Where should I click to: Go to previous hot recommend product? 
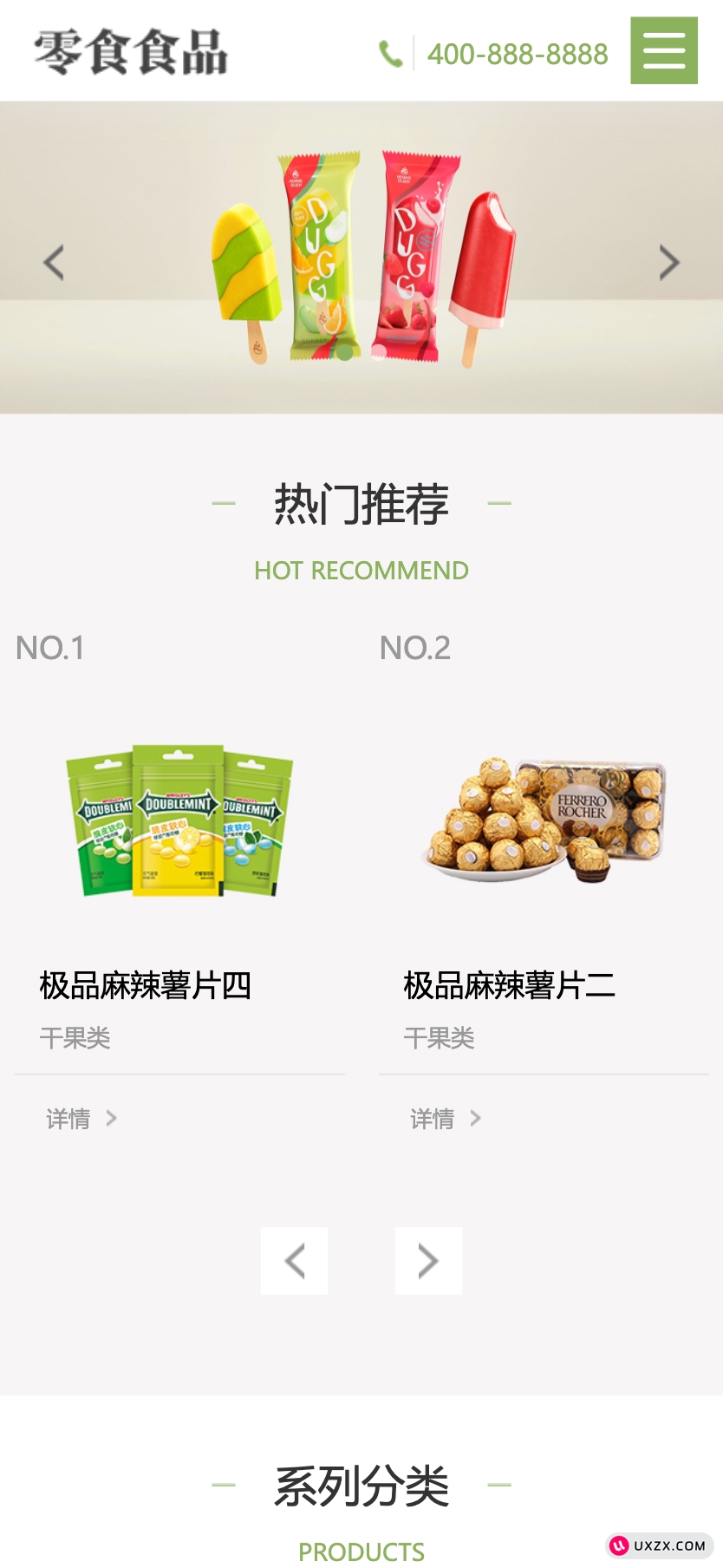click(294, 1260)
